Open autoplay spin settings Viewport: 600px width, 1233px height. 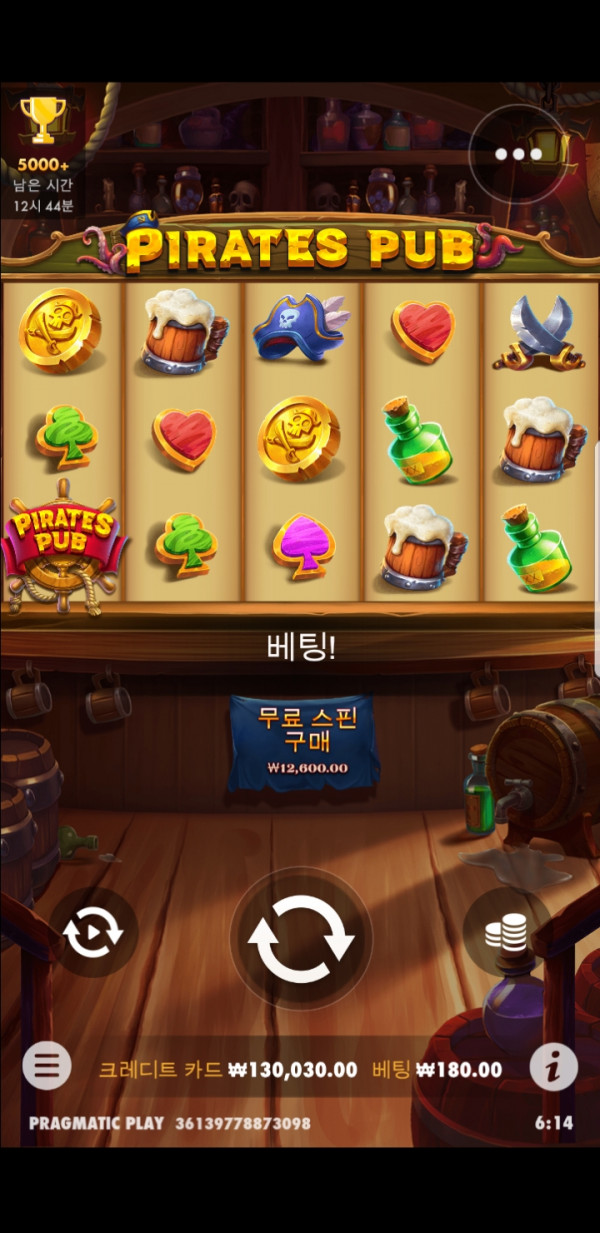[93, 932]
